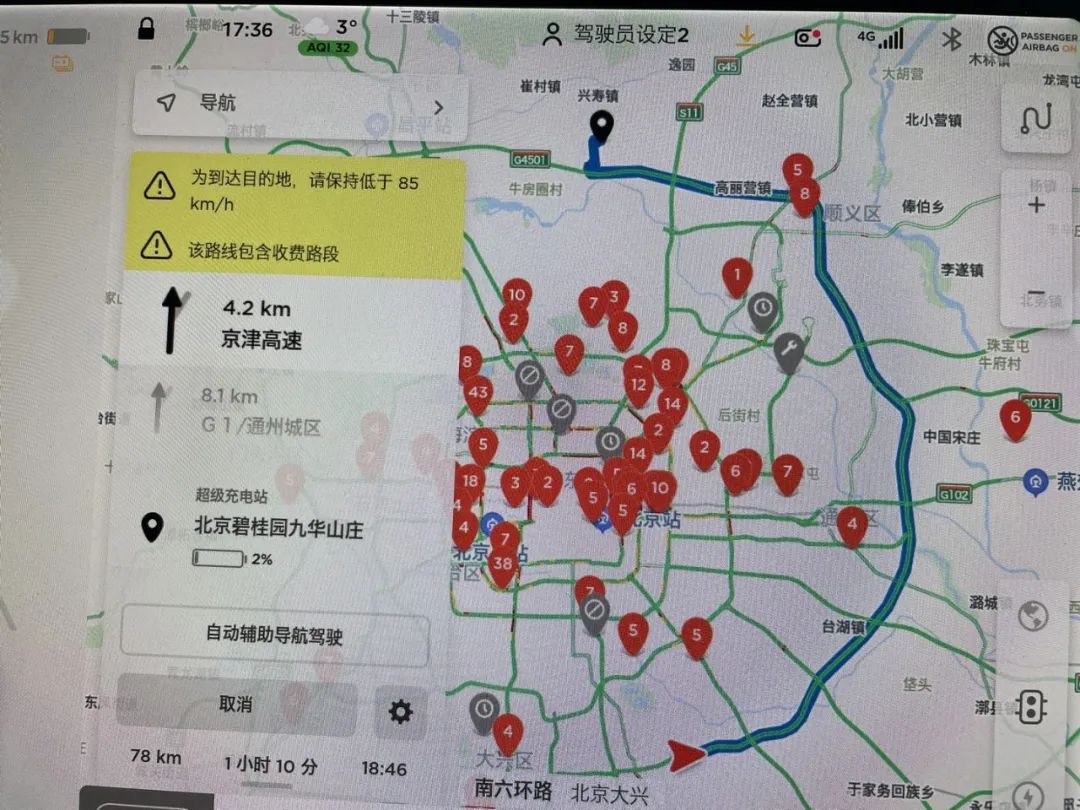The image size is (1080, 810).
Task: Tap the lock icon
Action: [146, 30]
